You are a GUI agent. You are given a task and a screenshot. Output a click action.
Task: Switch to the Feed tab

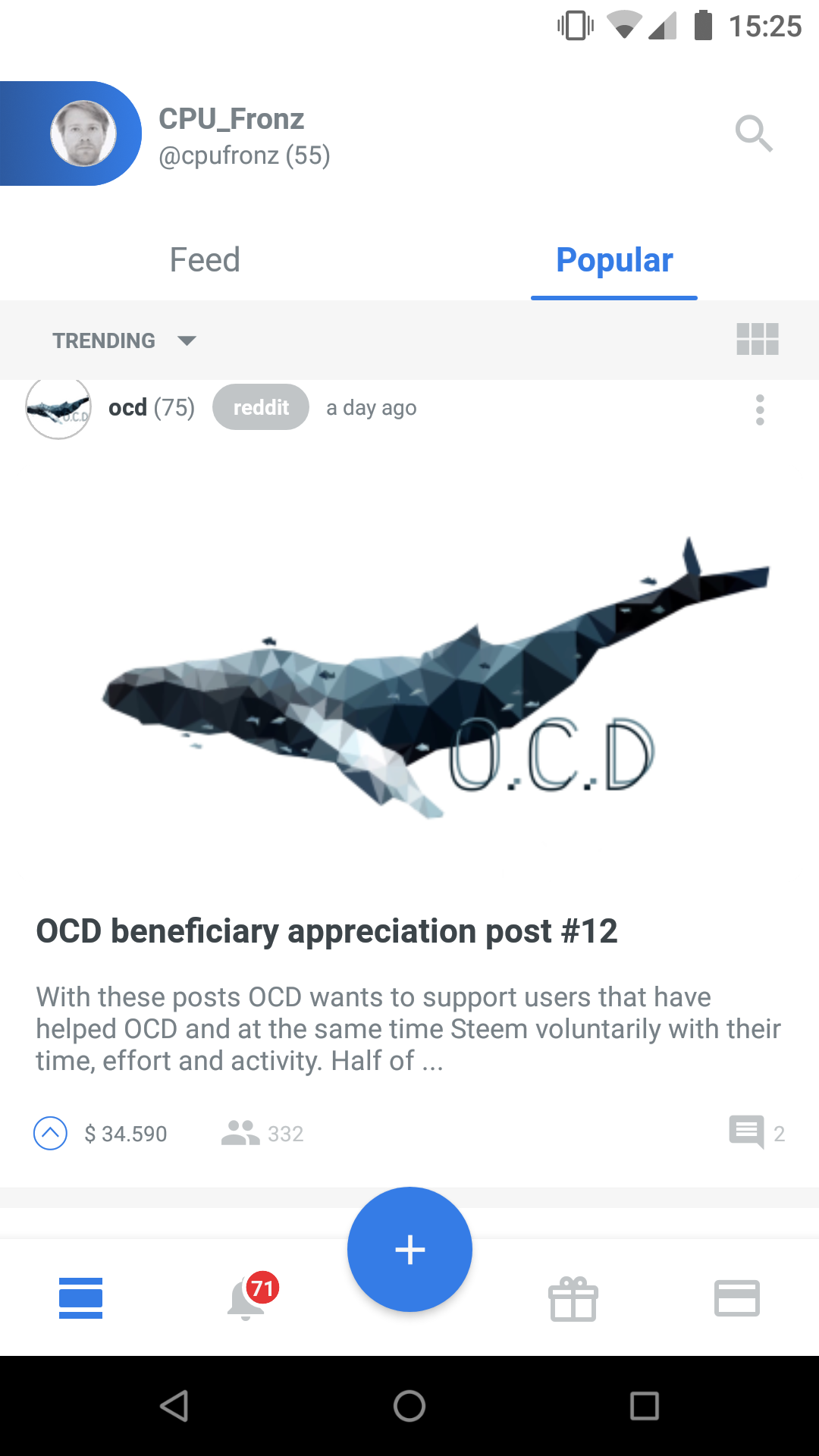[205, 260]
